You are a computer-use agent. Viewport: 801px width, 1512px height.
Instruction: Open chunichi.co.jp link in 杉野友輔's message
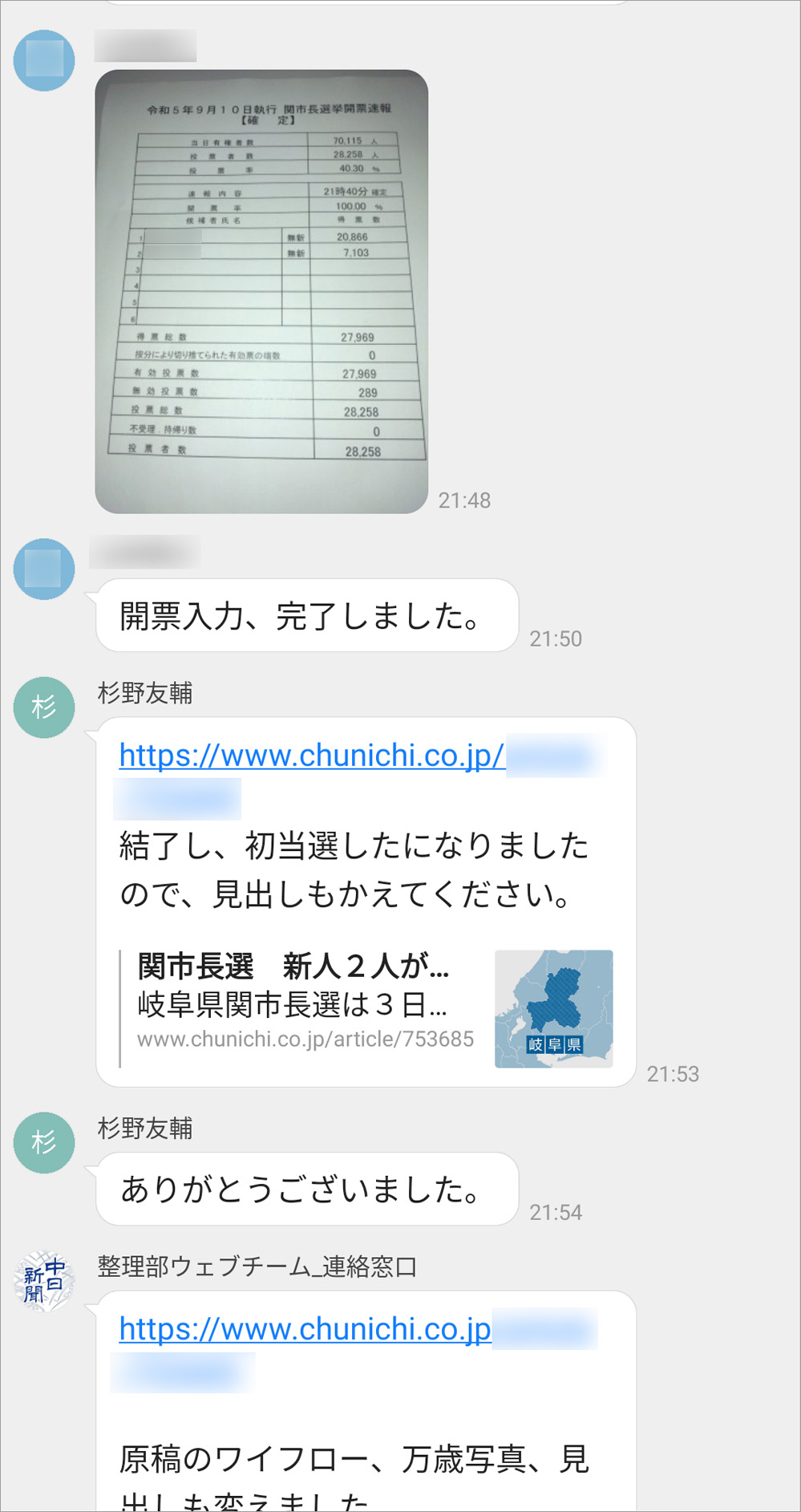tap(312, 756)
